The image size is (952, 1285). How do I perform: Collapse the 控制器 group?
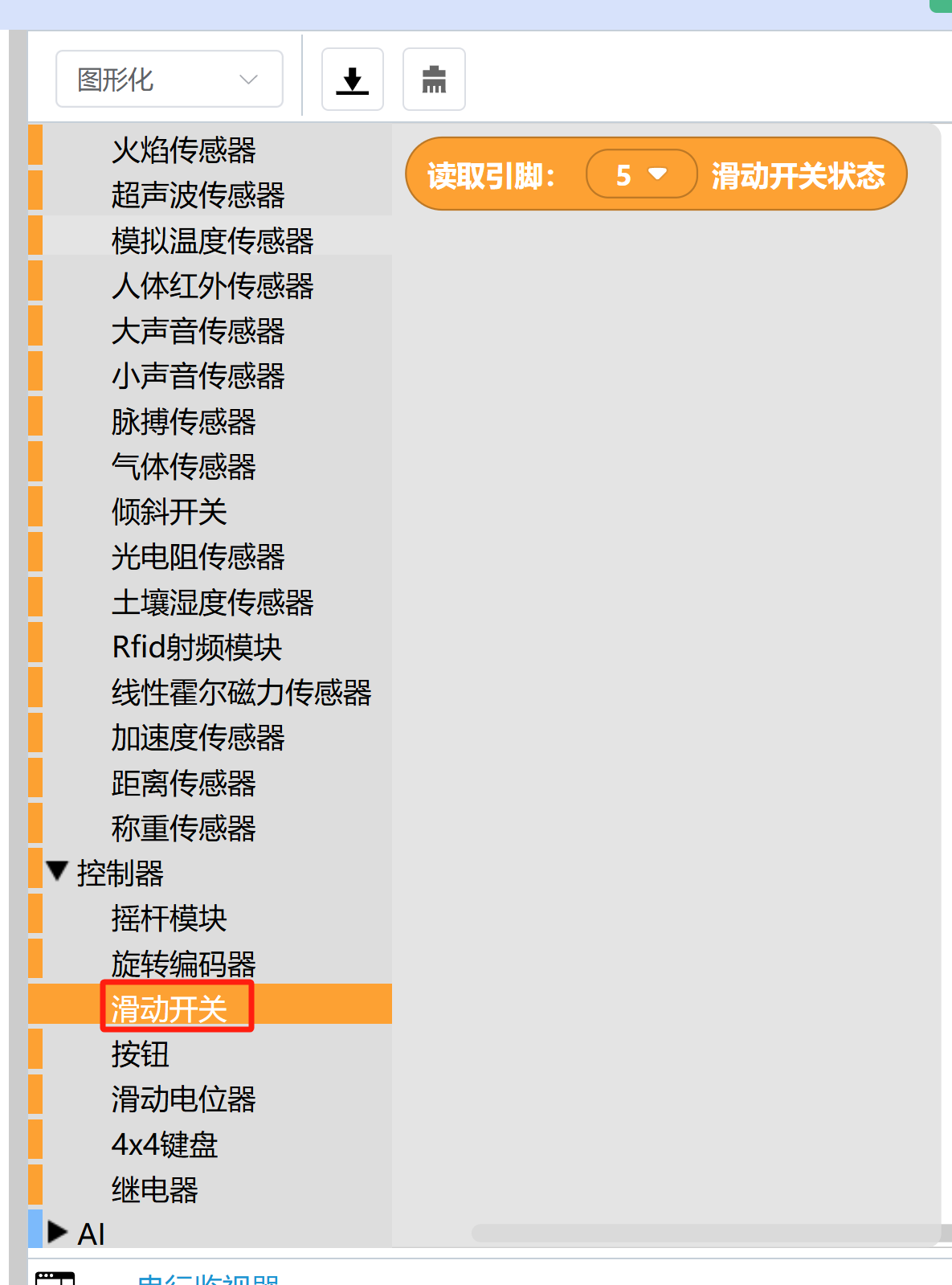(x=57, y=872)
